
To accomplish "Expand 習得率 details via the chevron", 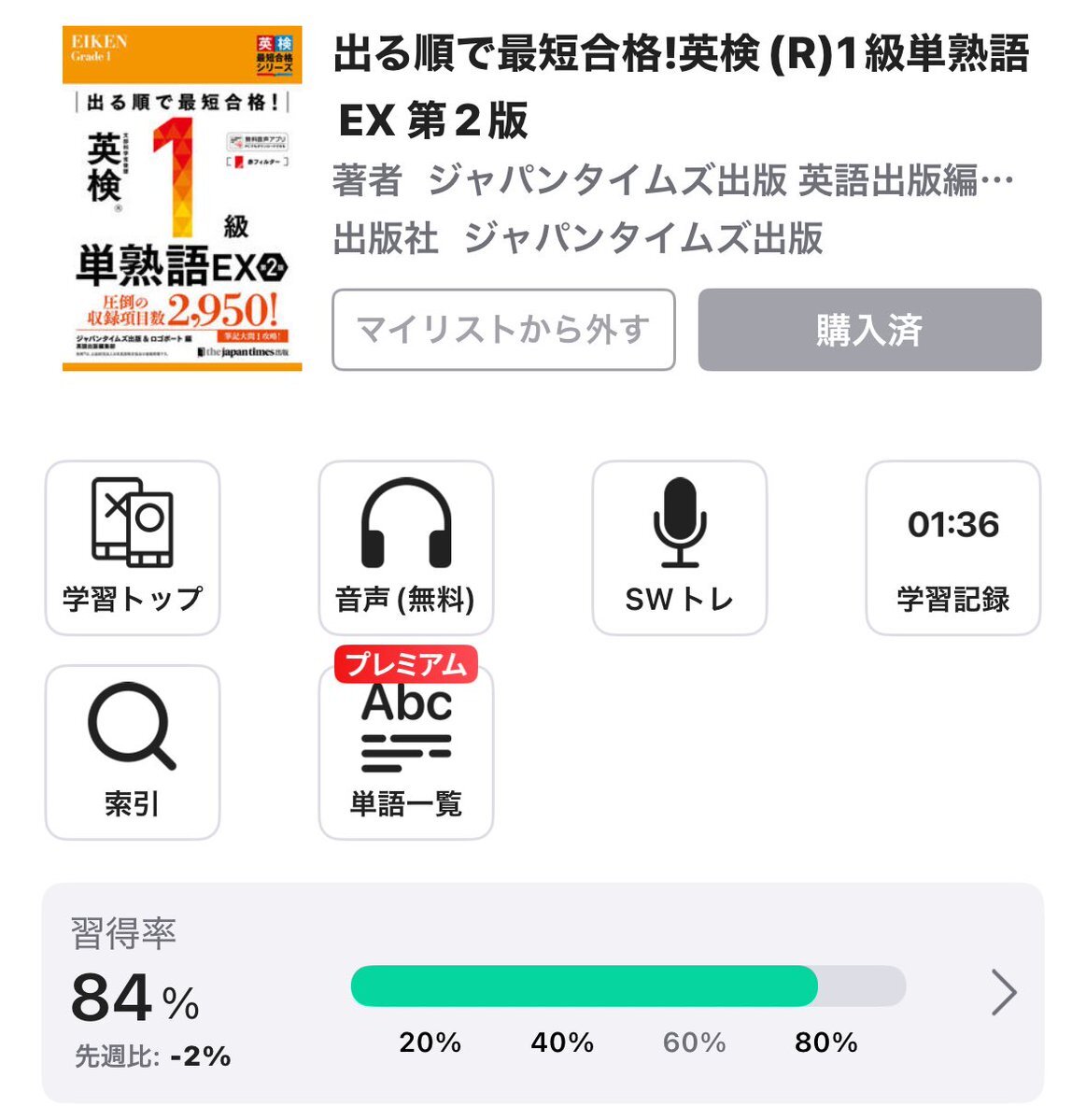I will 1004,992.
